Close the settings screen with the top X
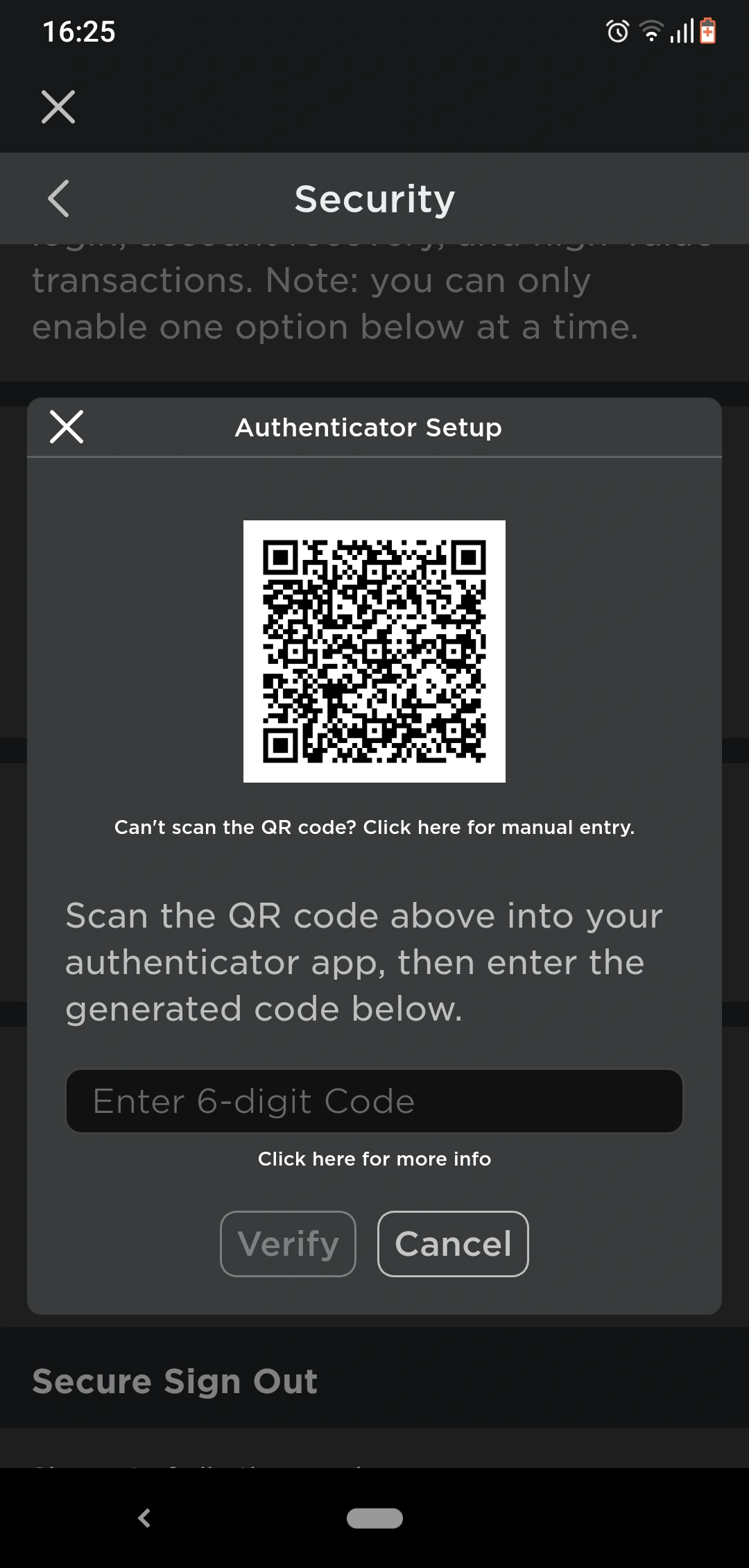 tap(58, 107)
